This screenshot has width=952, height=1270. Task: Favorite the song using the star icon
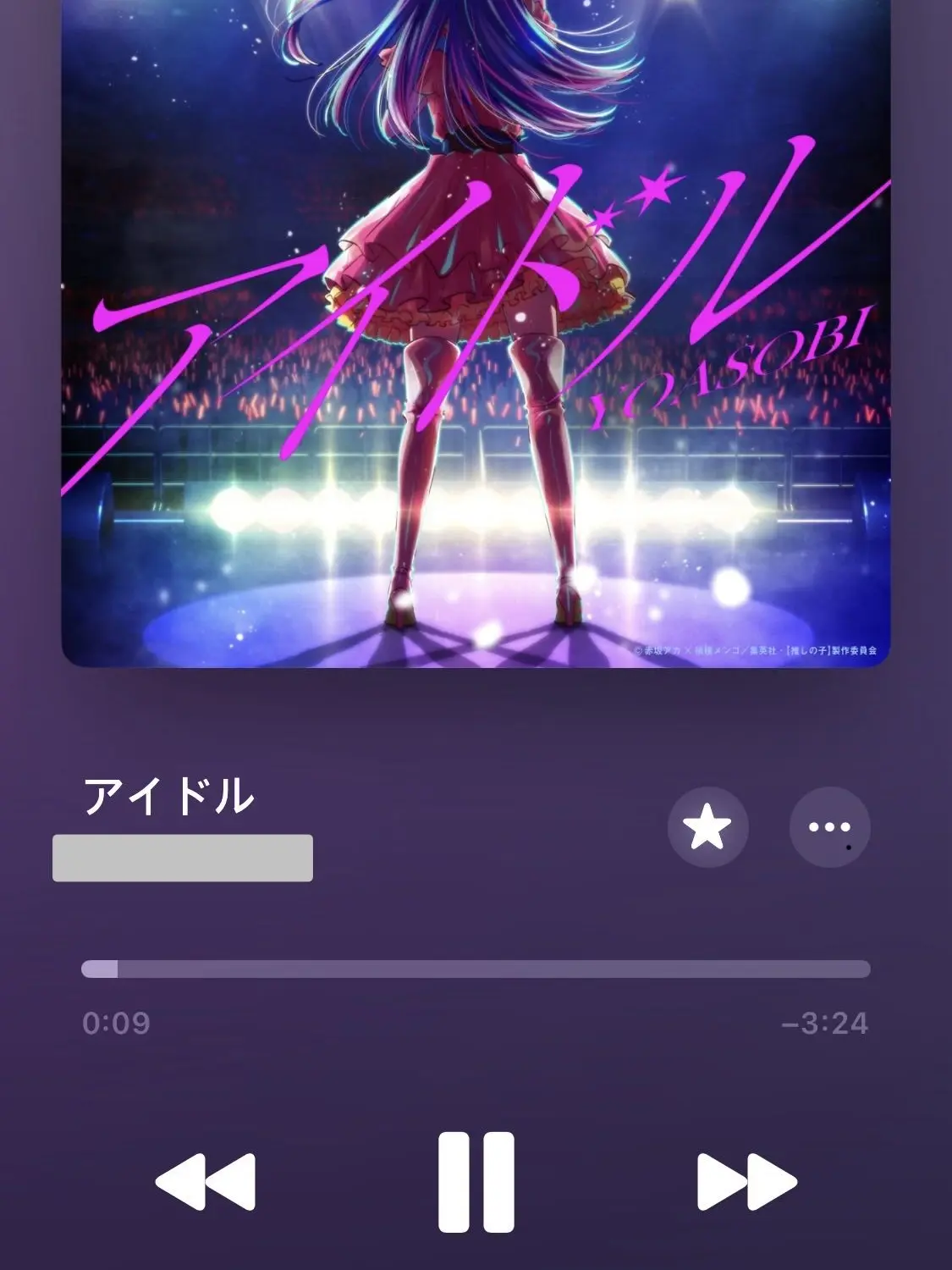tap(709, 828)
